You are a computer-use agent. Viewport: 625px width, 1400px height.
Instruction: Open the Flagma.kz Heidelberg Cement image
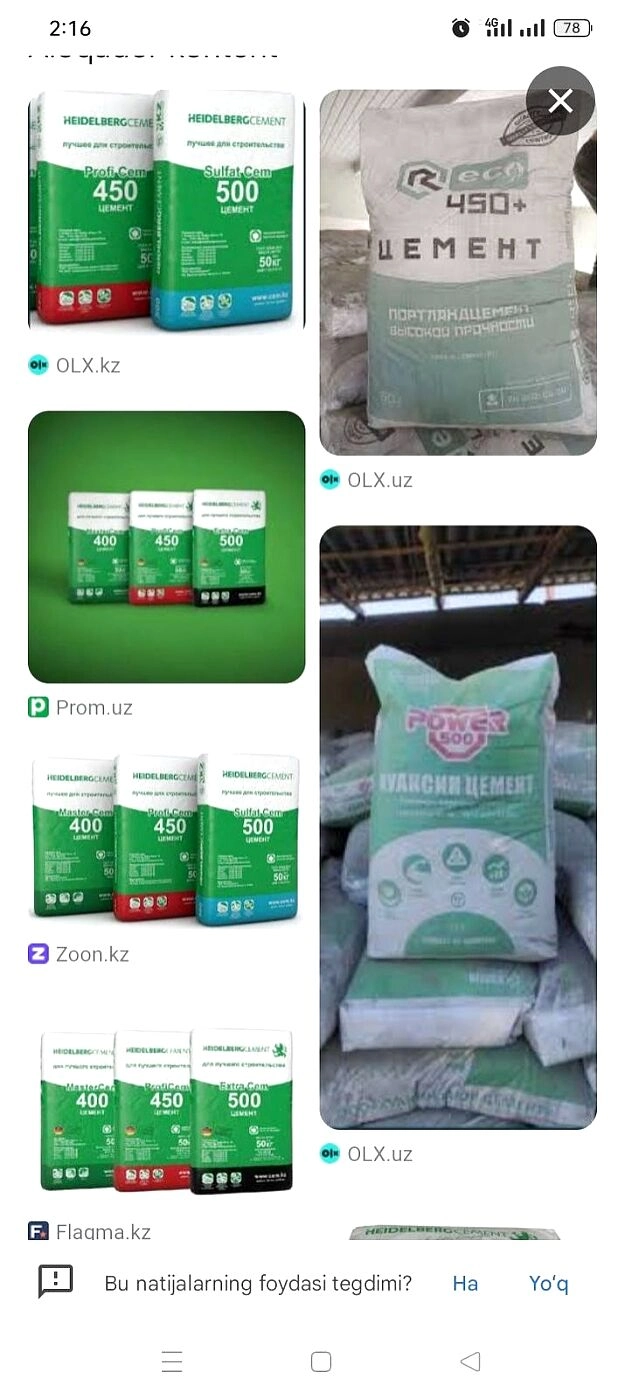[x=166, y=1110]
